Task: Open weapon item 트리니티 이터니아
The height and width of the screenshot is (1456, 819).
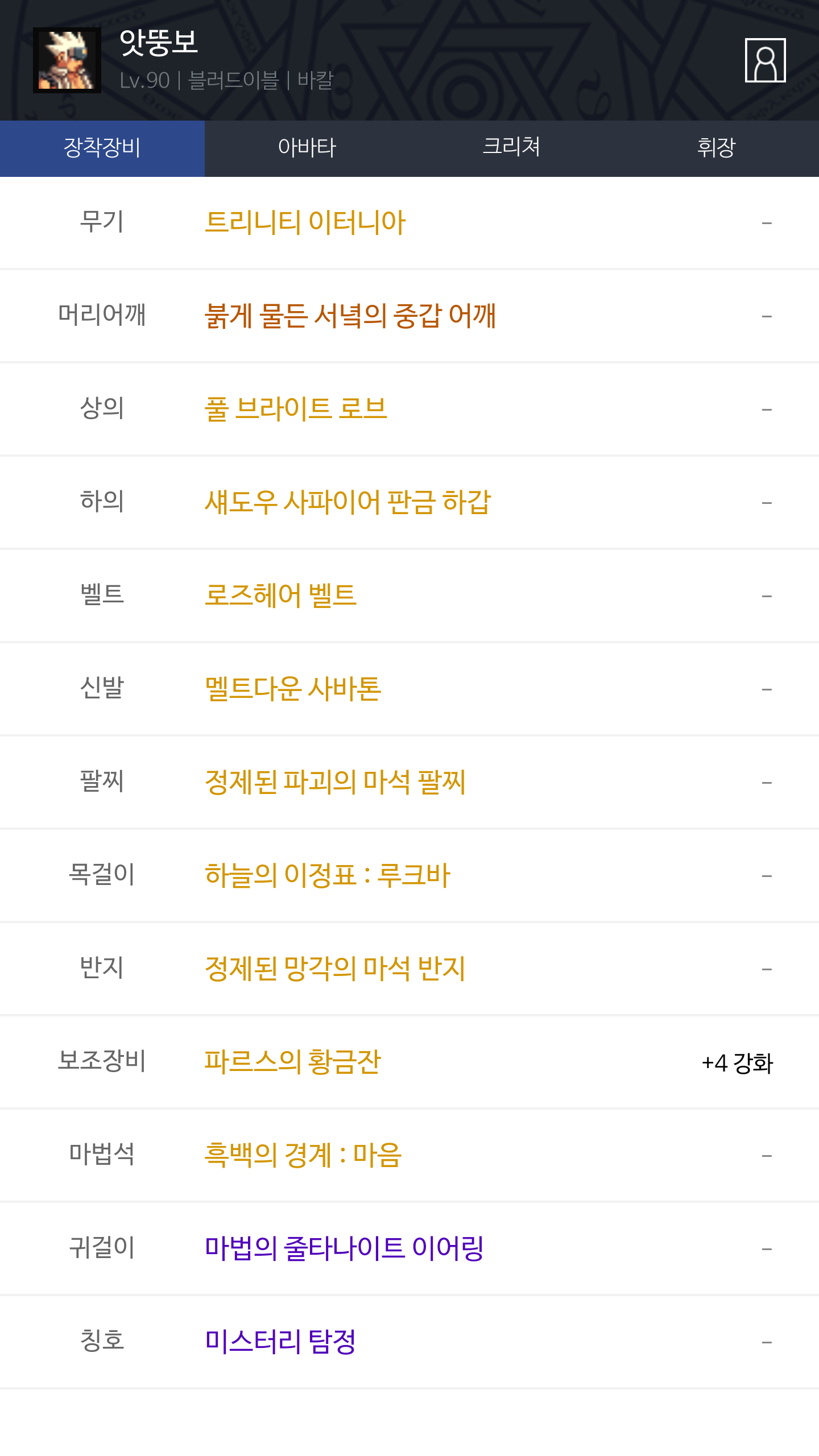Action: [x=409, y=222]
